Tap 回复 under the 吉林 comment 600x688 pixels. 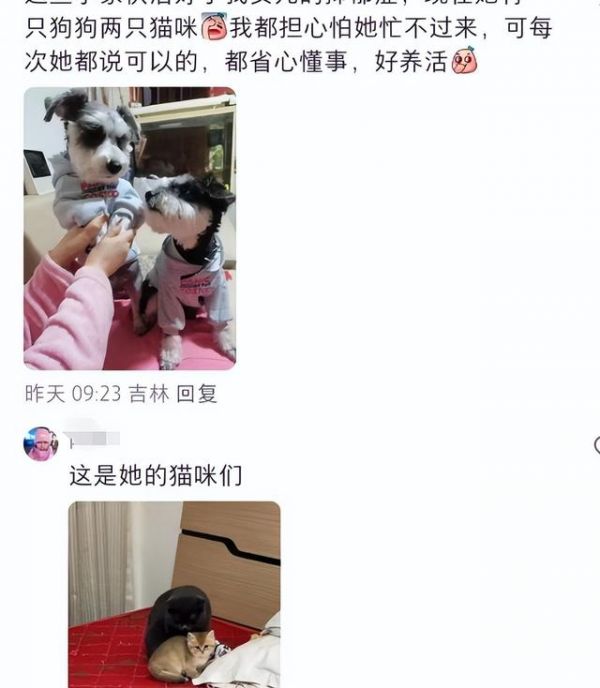pyautogui.click(x=197, y=394)
